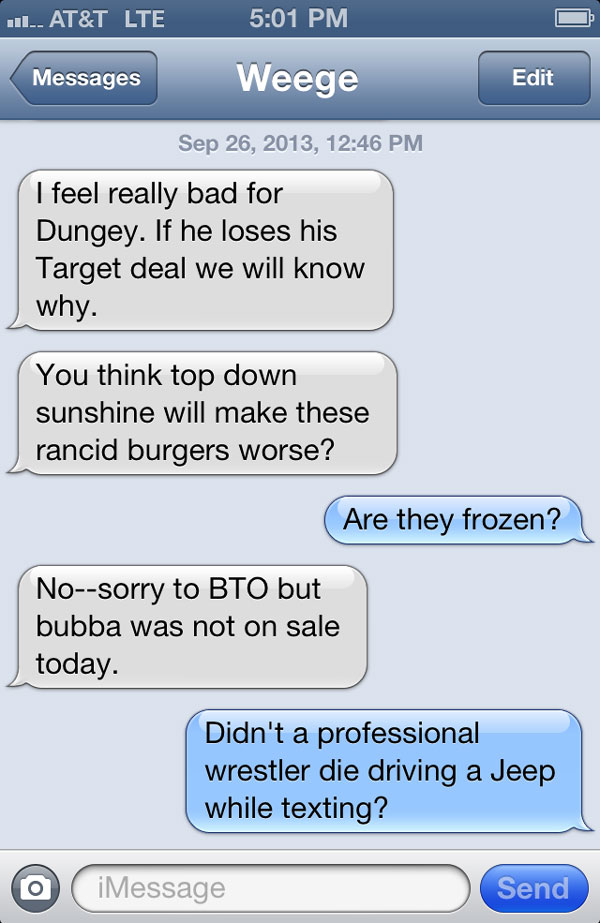Open the camera attachment icon
The width and height of the screenshot is (600, 923).
tap(36, 887)
